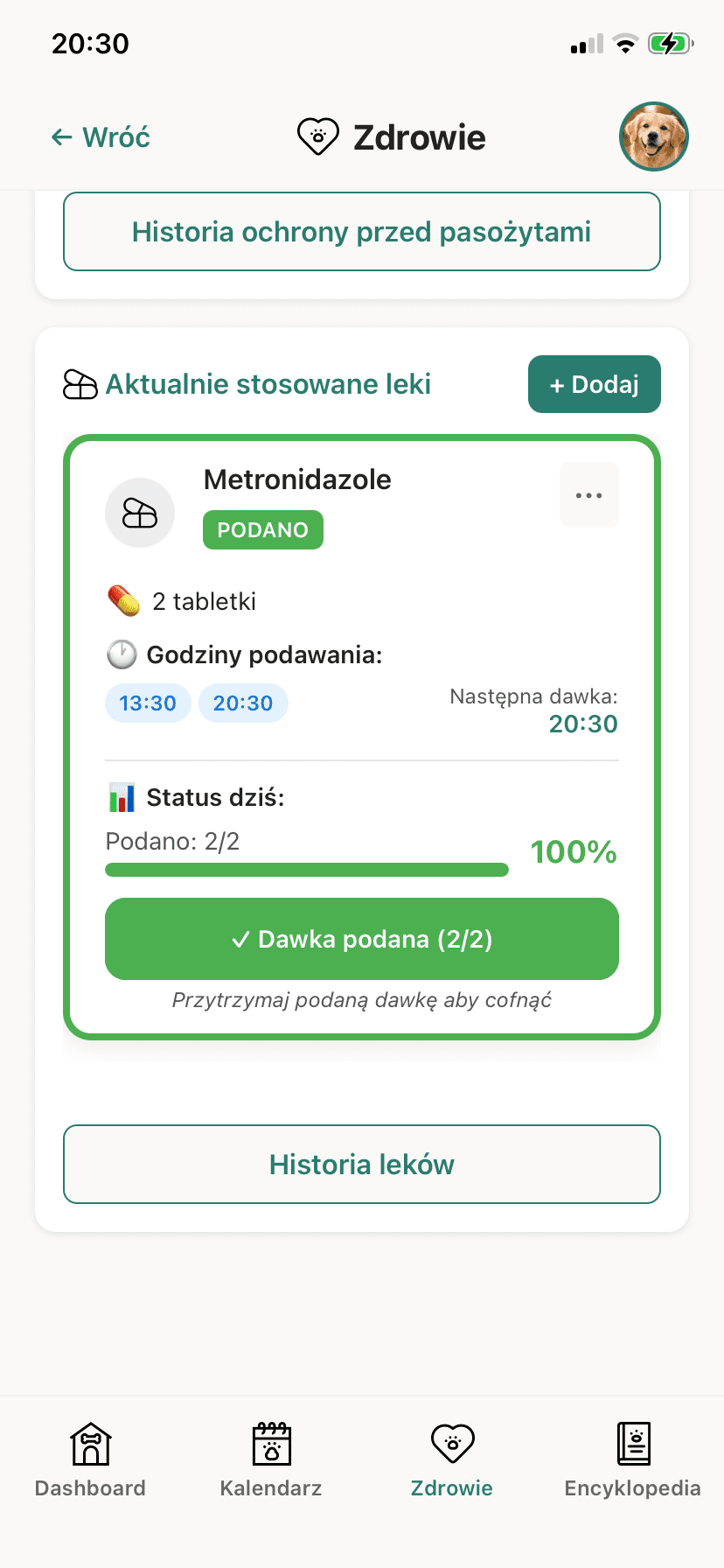The height and width of the screenshot is (1568, 724).
Task: Click the 100% dose progress bar
Action: point(306,869)
